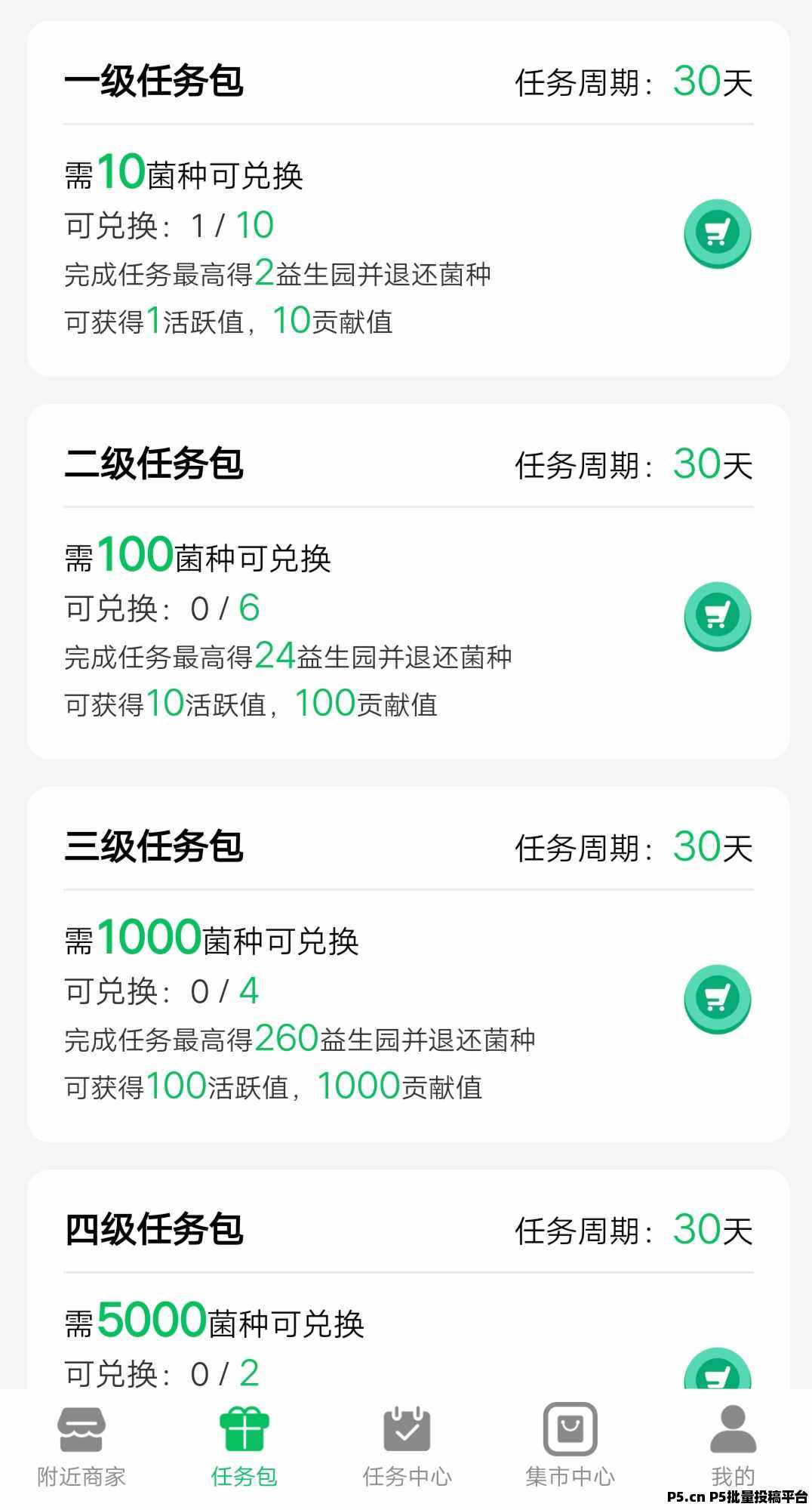812x1510 pixels.
Task: Tap the cart button for 一级任务包
Action: [717, 233]
